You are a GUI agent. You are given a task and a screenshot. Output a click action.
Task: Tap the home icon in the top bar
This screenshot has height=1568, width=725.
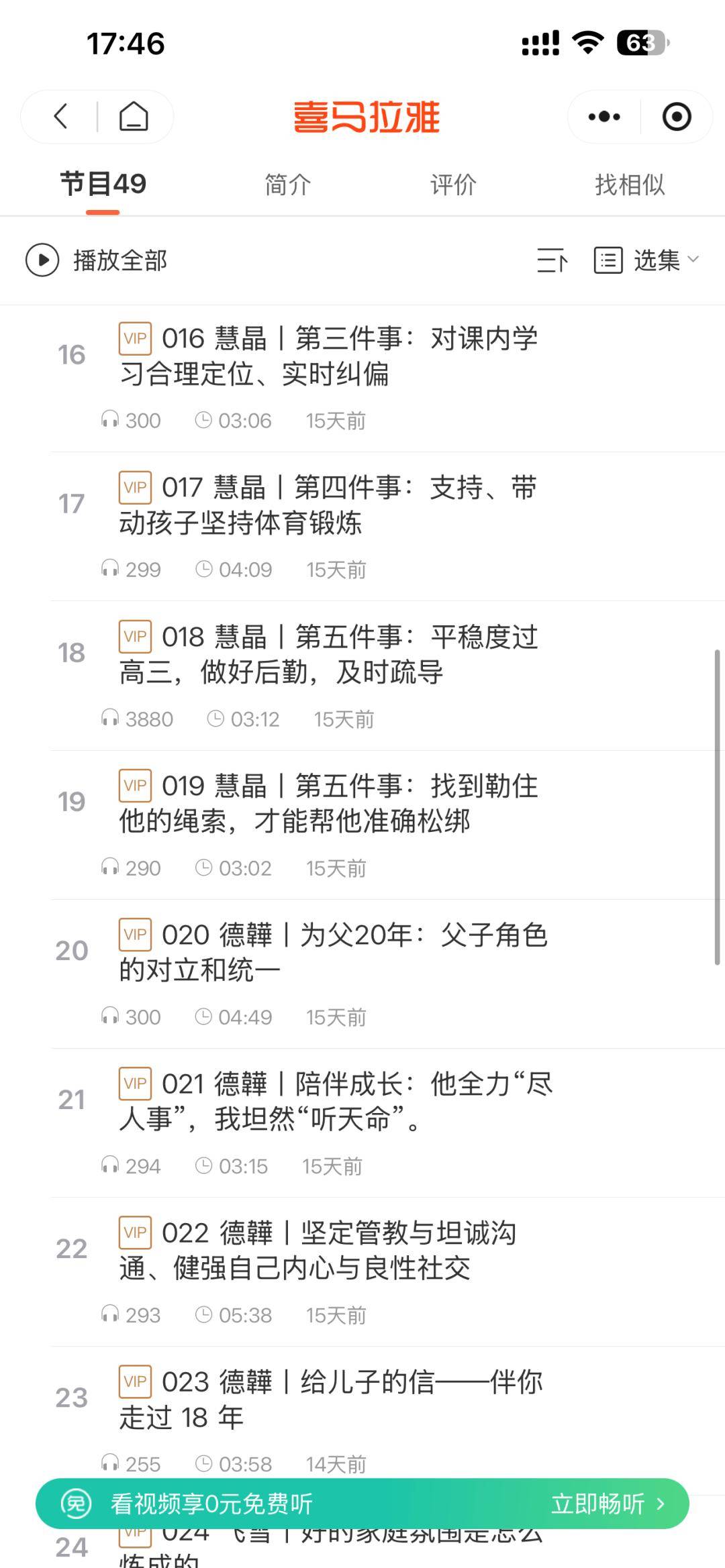(x=134, y=116)
